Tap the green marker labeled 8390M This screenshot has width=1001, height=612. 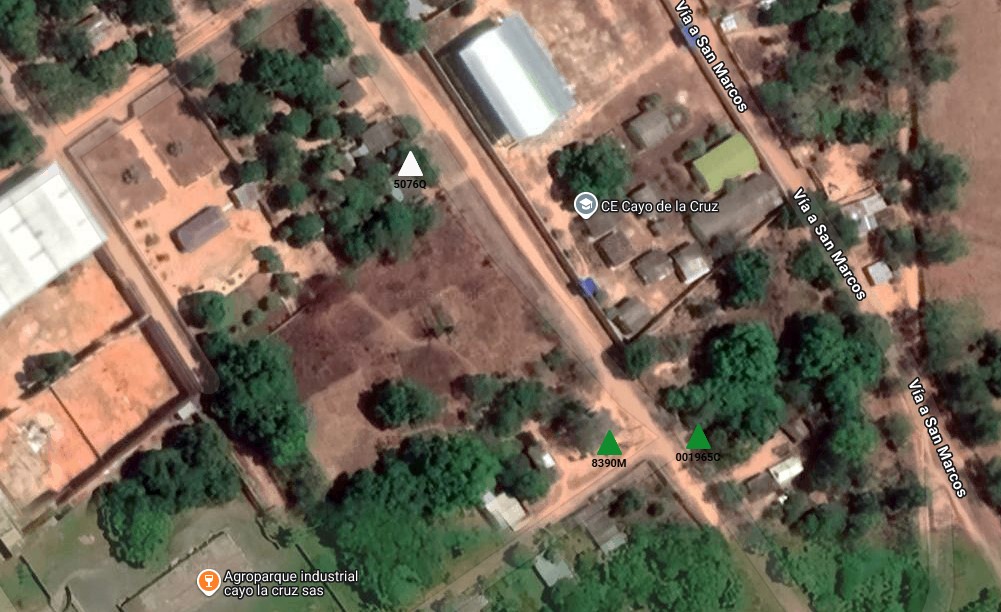click(608, 443)
